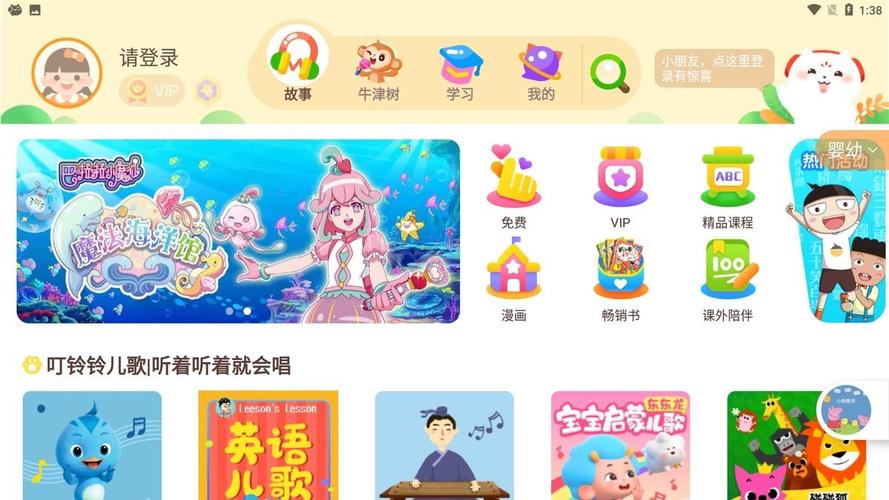Open search with the magnifier icon

609,73
